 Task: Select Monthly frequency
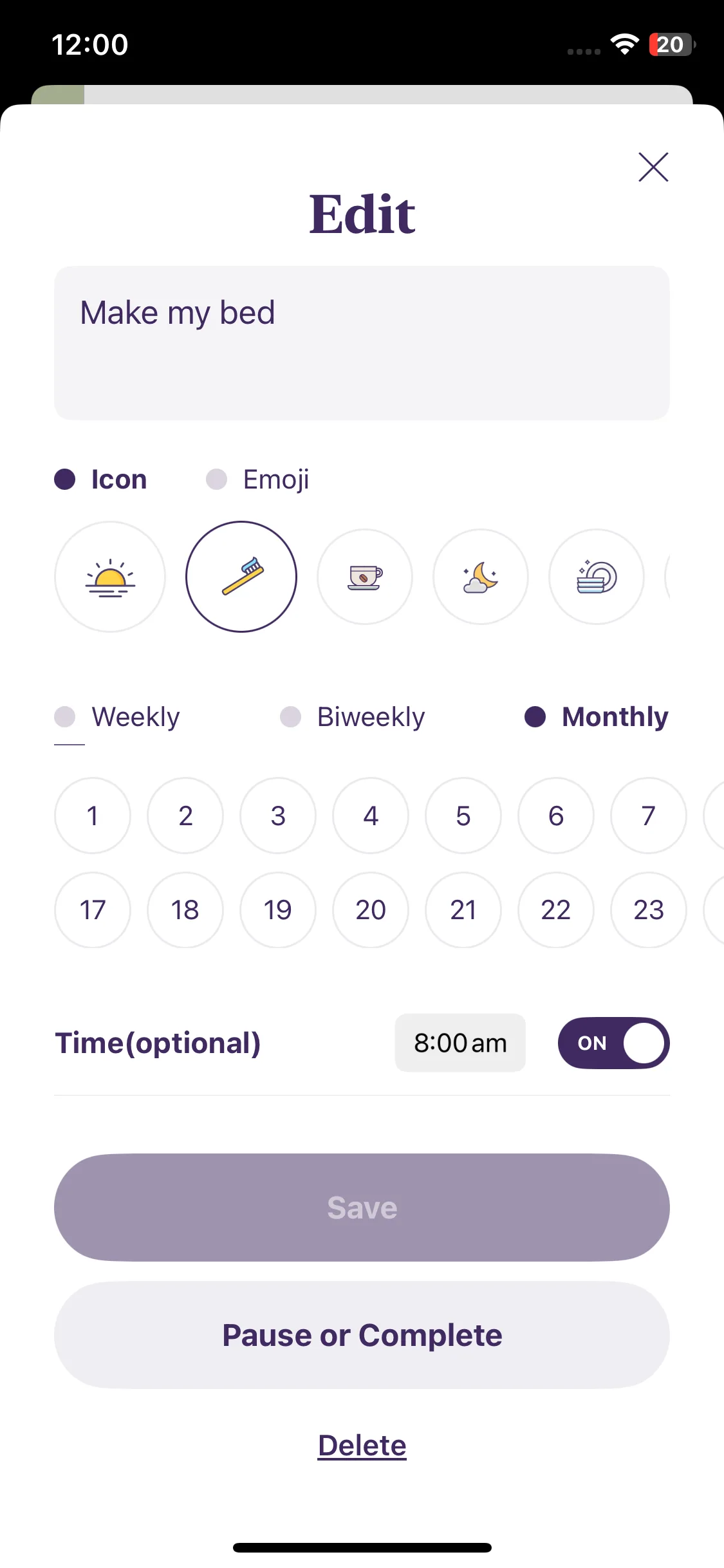[597, 717]
